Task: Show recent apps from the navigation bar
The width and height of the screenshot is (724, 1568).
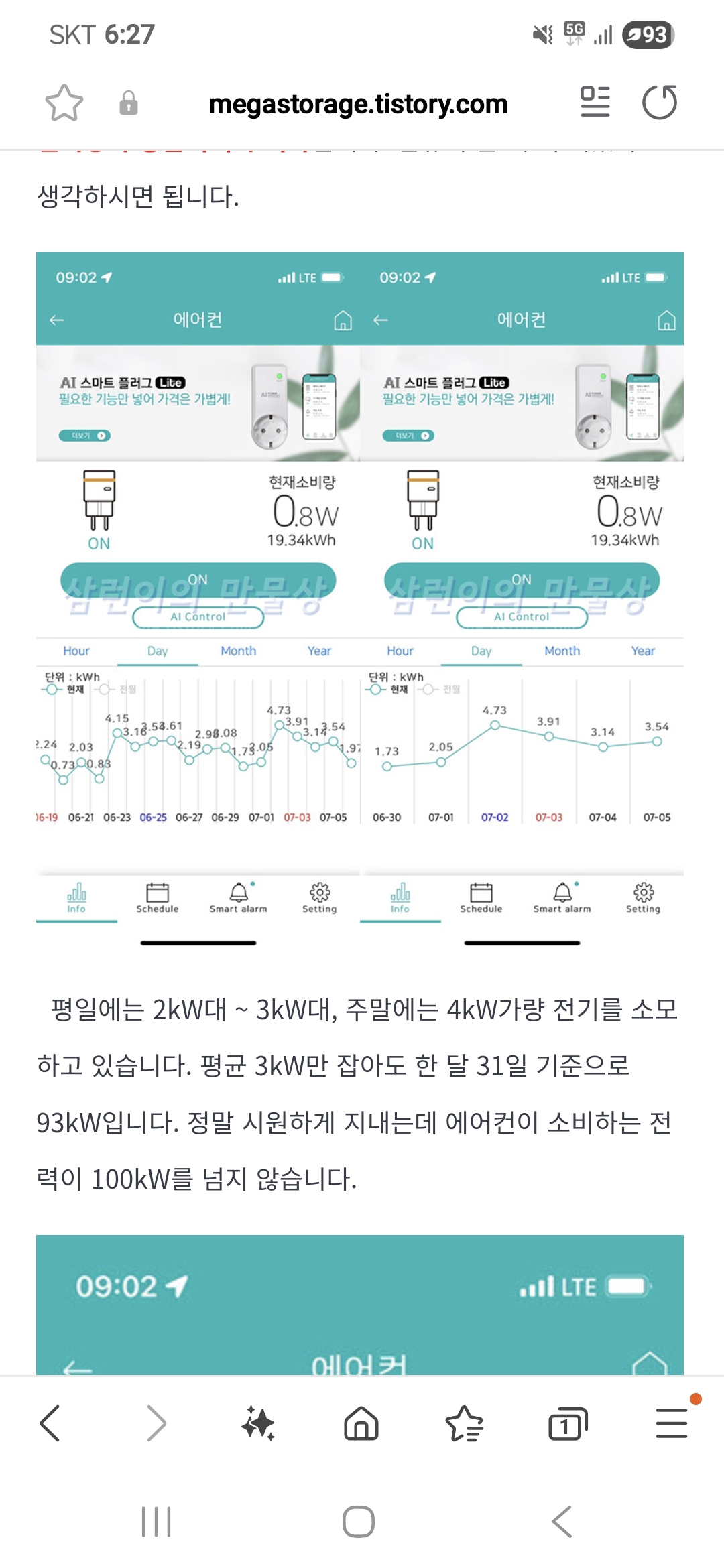Action: point(156,1522)
